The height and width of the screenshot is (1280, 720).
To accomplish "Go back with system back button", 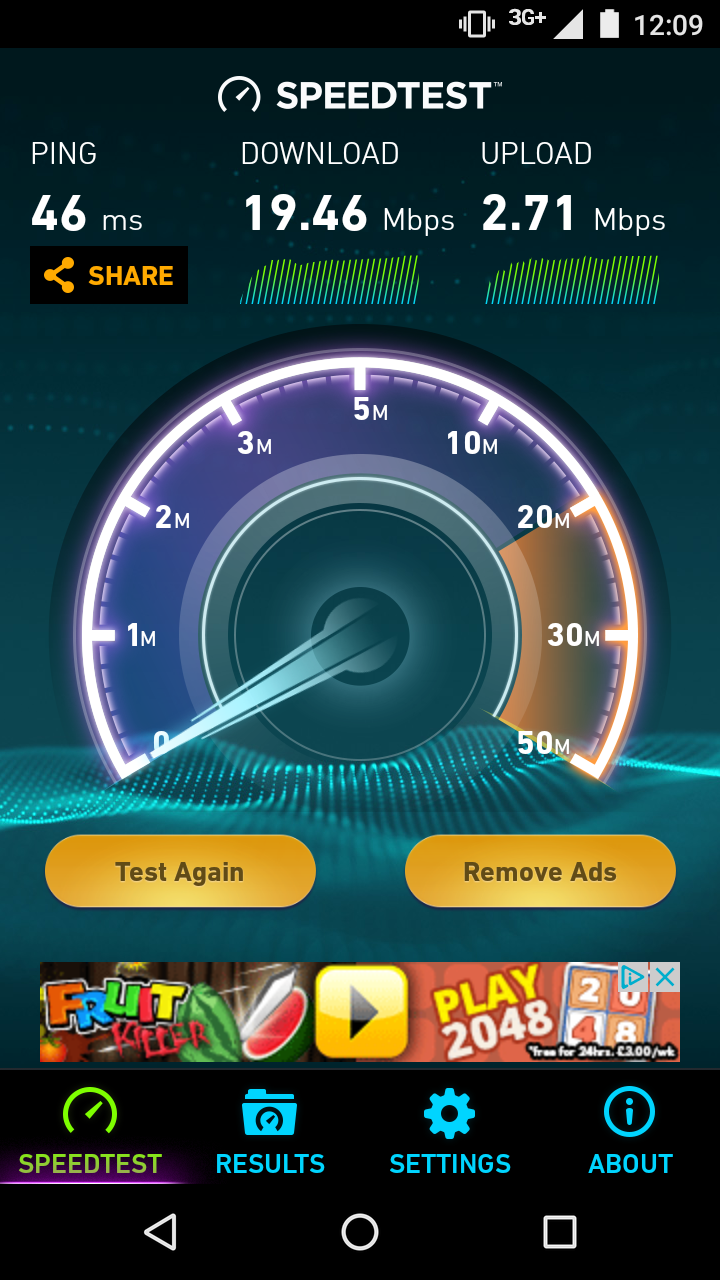I will coord(160,1232).
